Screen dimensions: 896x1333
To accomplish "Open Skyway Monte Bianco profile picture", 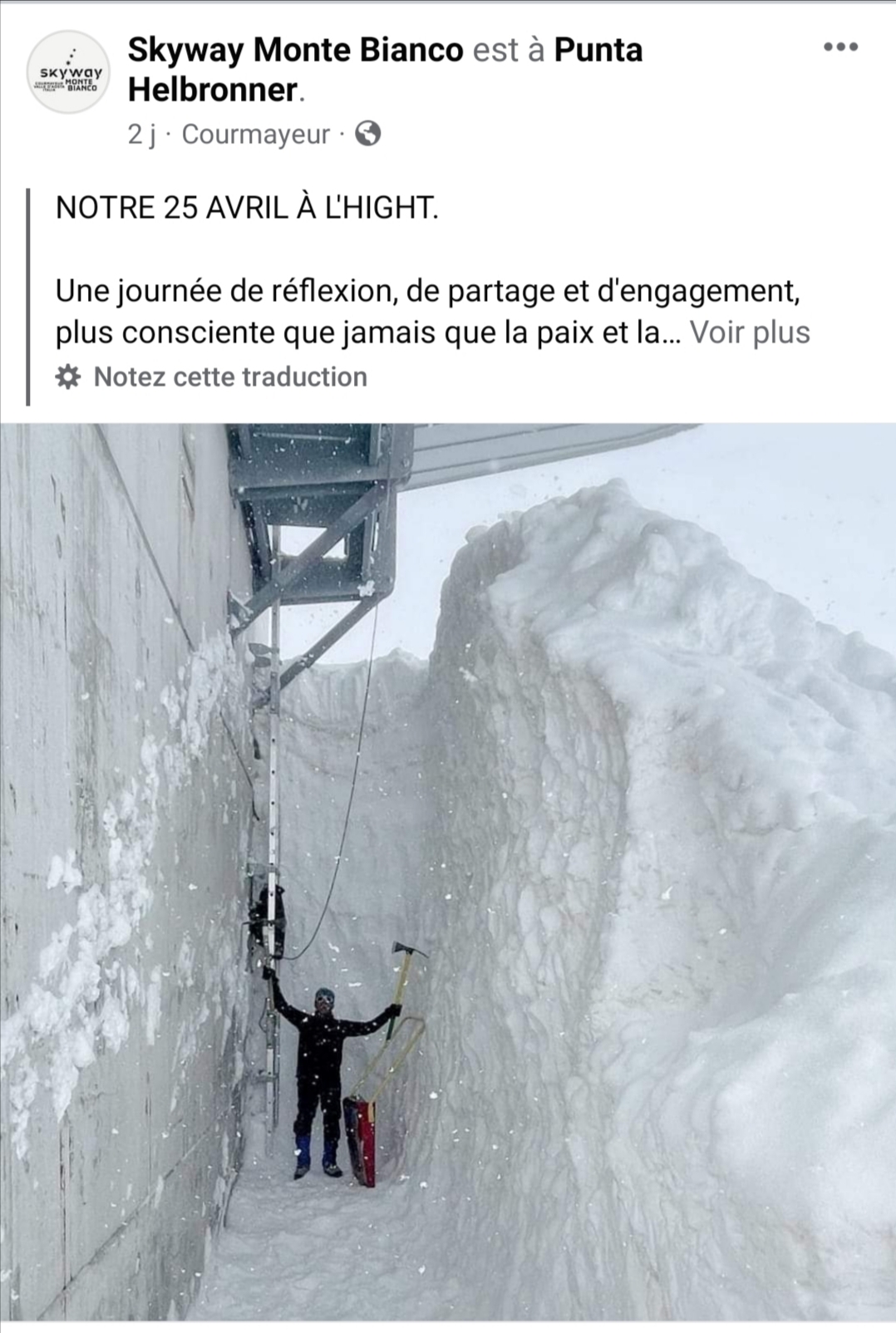I will click(x=69, y=72).
